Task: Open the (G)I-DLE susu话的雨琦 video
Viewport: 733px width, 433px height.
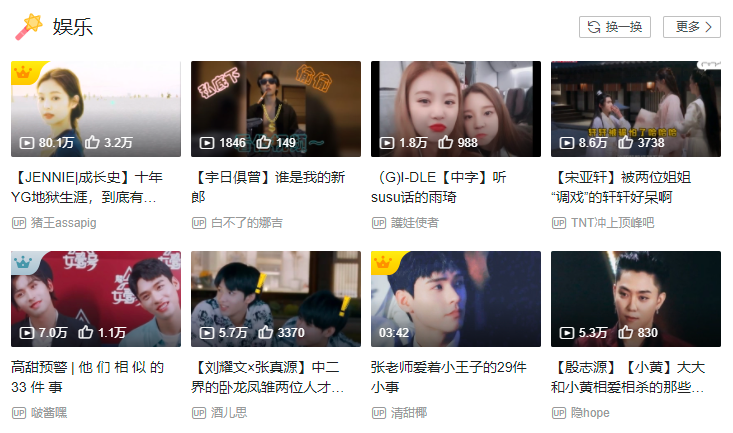Action: [x=456, y=109]
